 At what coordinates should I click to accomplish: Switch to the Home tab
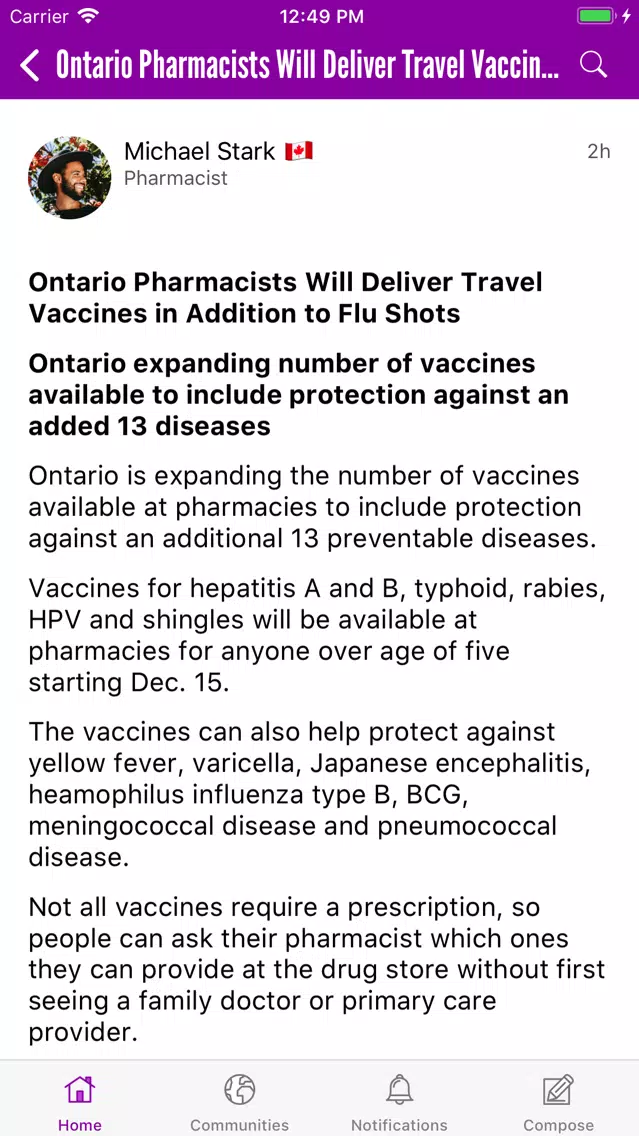point(80,1103)
